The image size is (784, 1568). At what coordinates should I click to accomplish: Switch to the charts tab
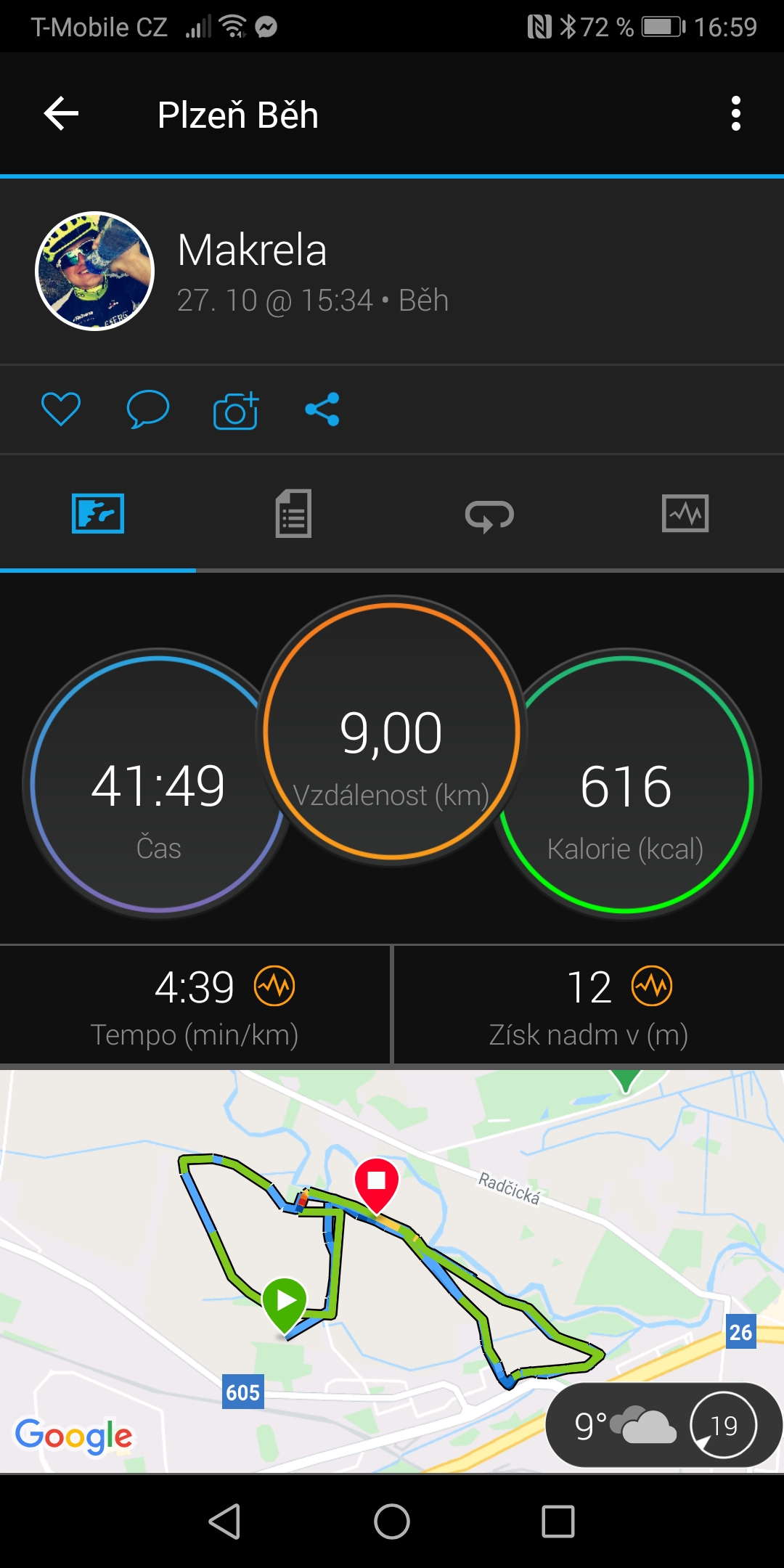point(685,513)
